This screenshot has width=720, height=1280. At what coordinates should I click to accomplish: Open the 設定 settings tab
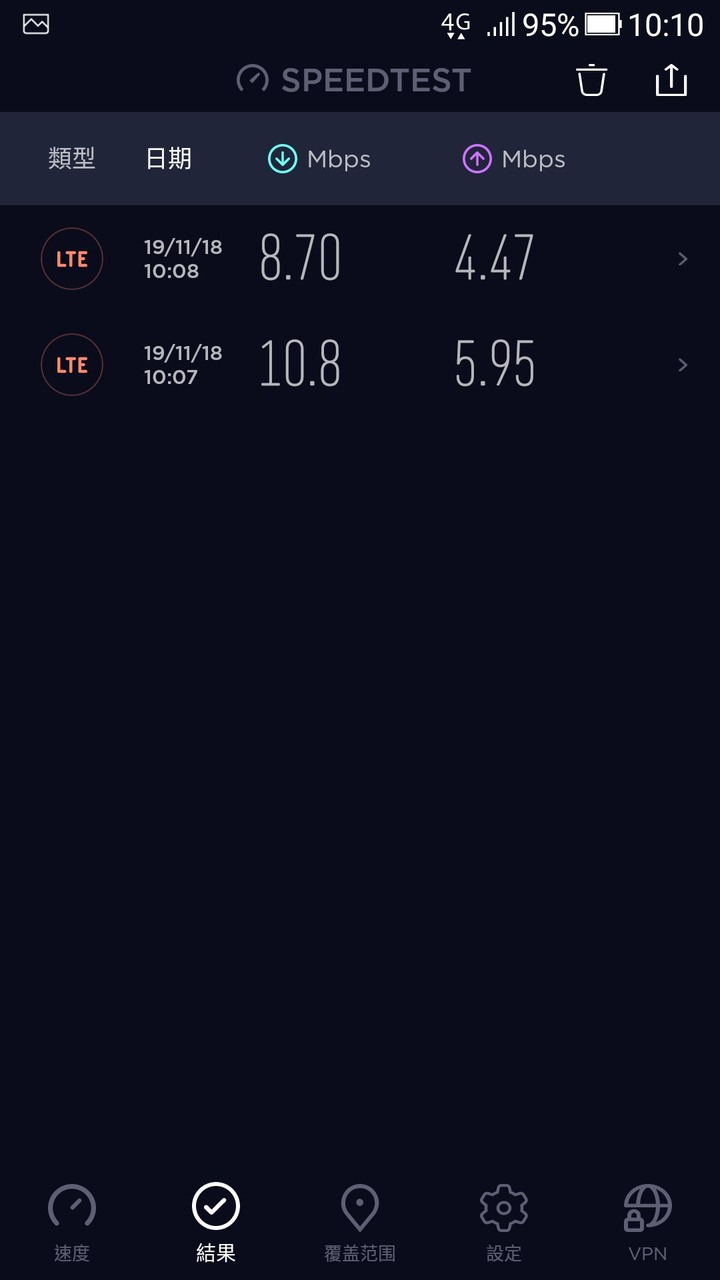504,1222
